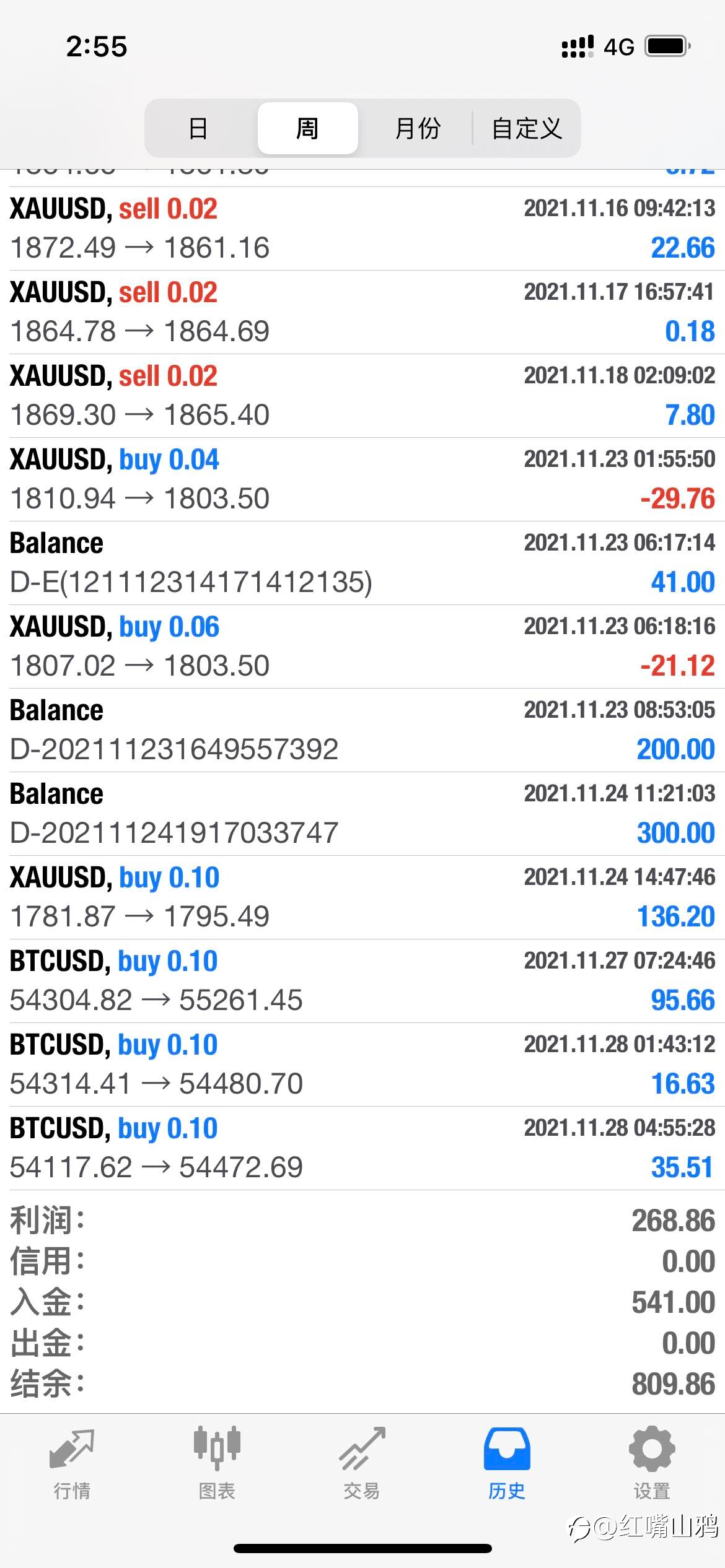Viewport: 725px width, 1568px height.
Task: Go to the 图表 chart tab
Action: pyautogui.click(x=217, y=1464)
